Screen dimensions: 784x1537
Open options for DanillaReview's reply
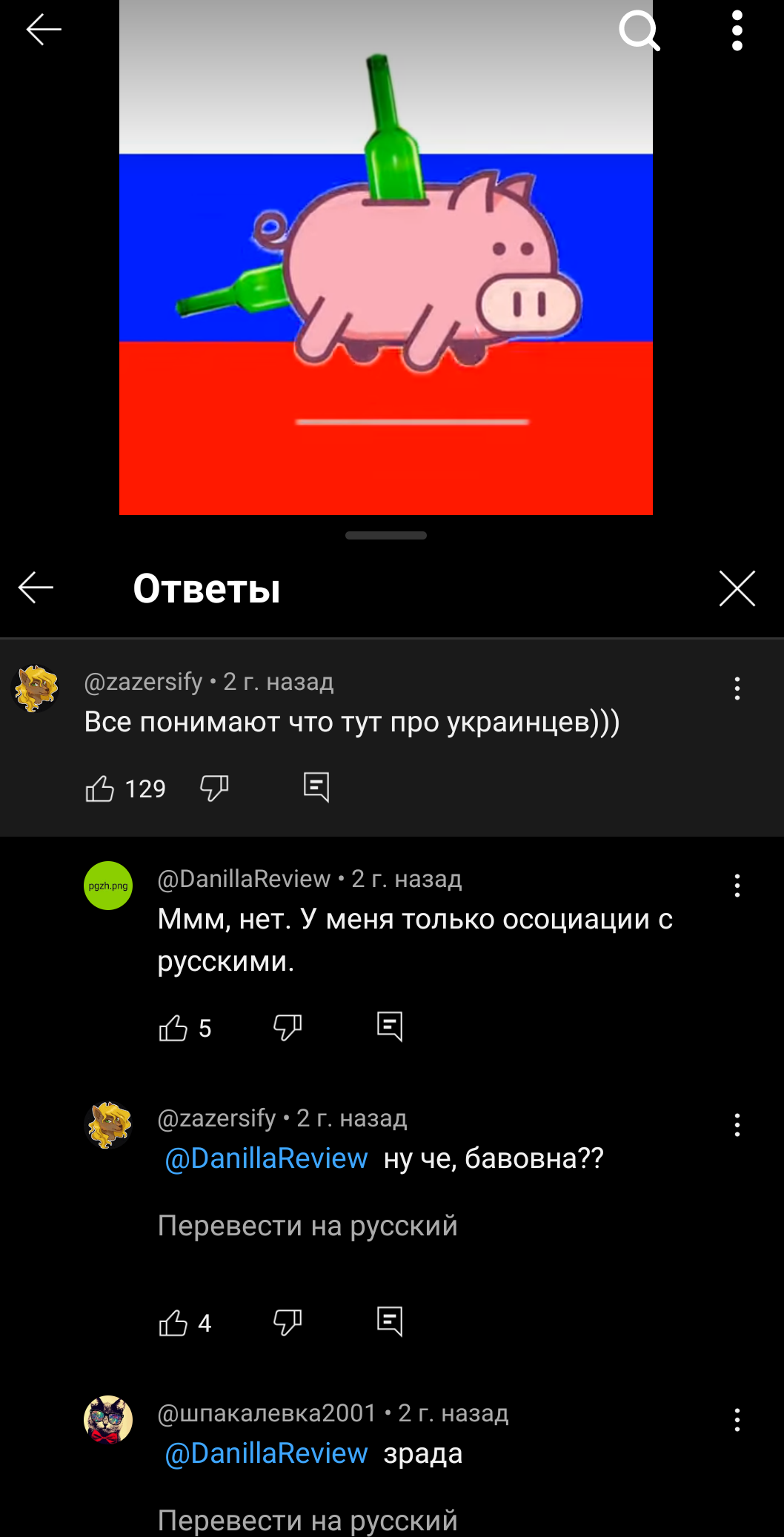737,886
